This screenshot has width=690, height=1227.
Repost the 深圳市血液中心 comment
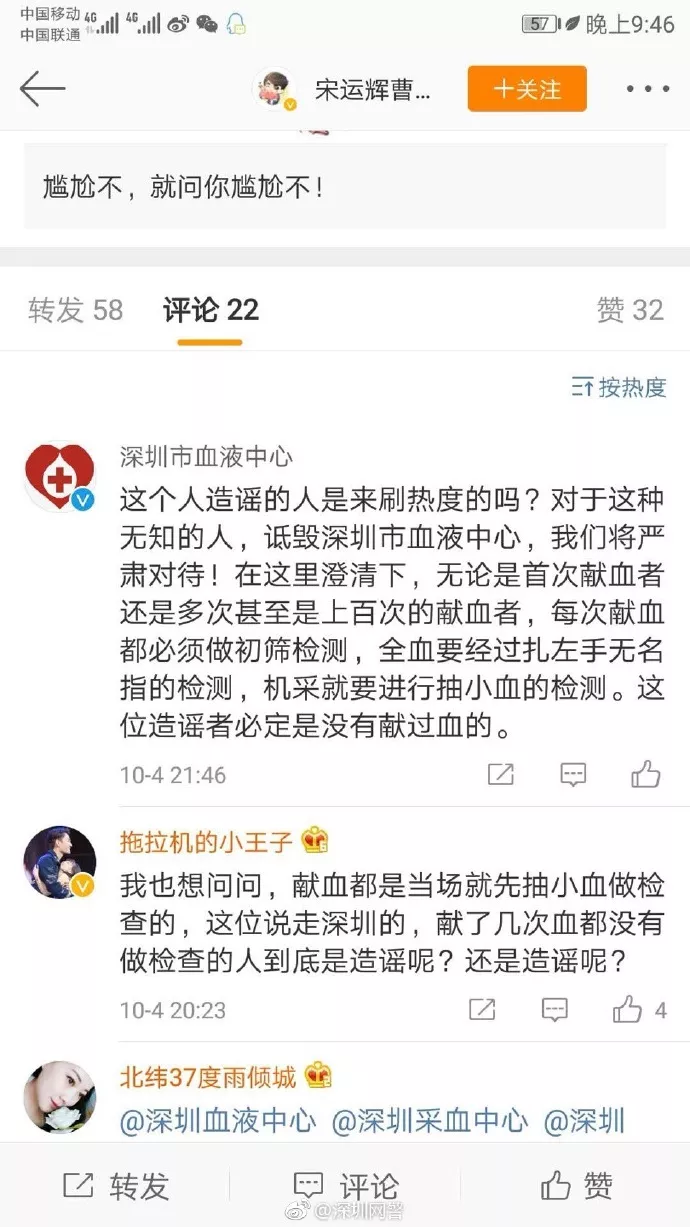pos(500,774)
